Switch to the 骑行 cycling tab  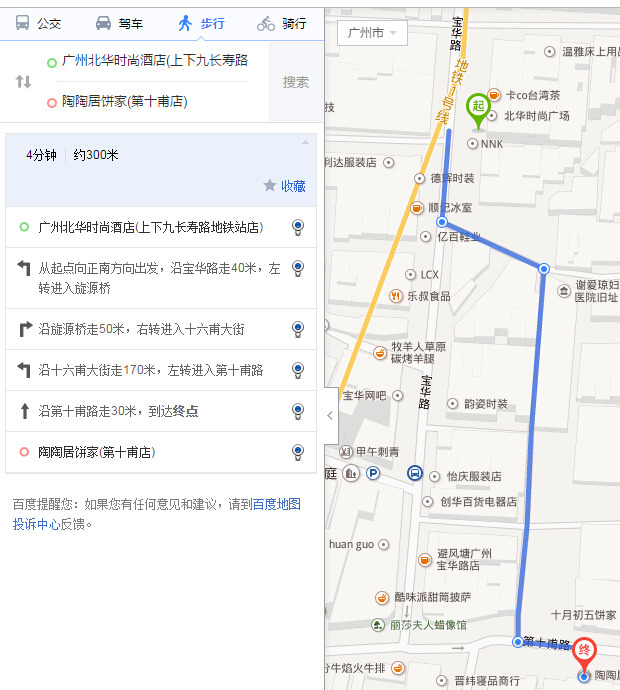coord(281,23)
